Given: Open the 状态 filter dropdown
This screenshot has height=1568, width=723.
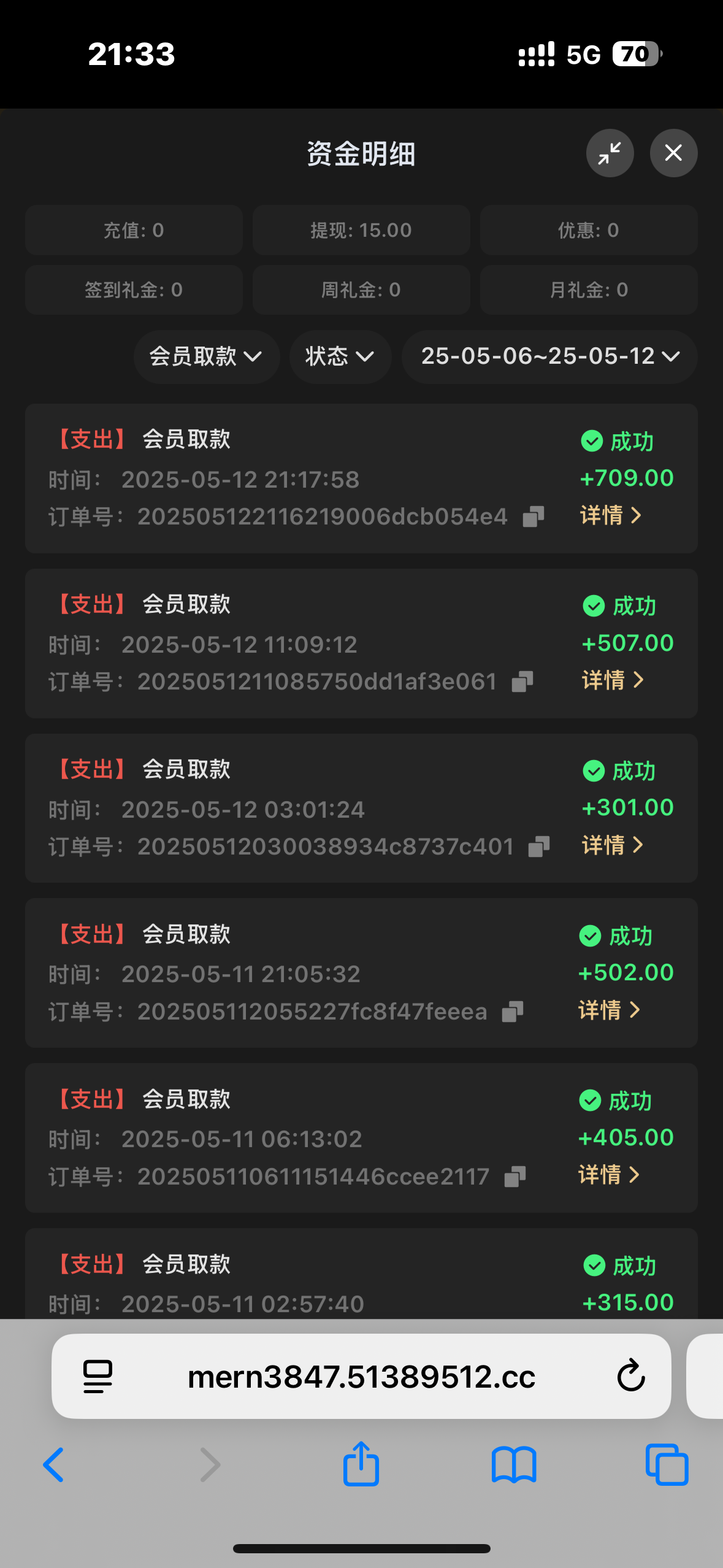Looking at the screenshot, I should [x=340, y=356].
